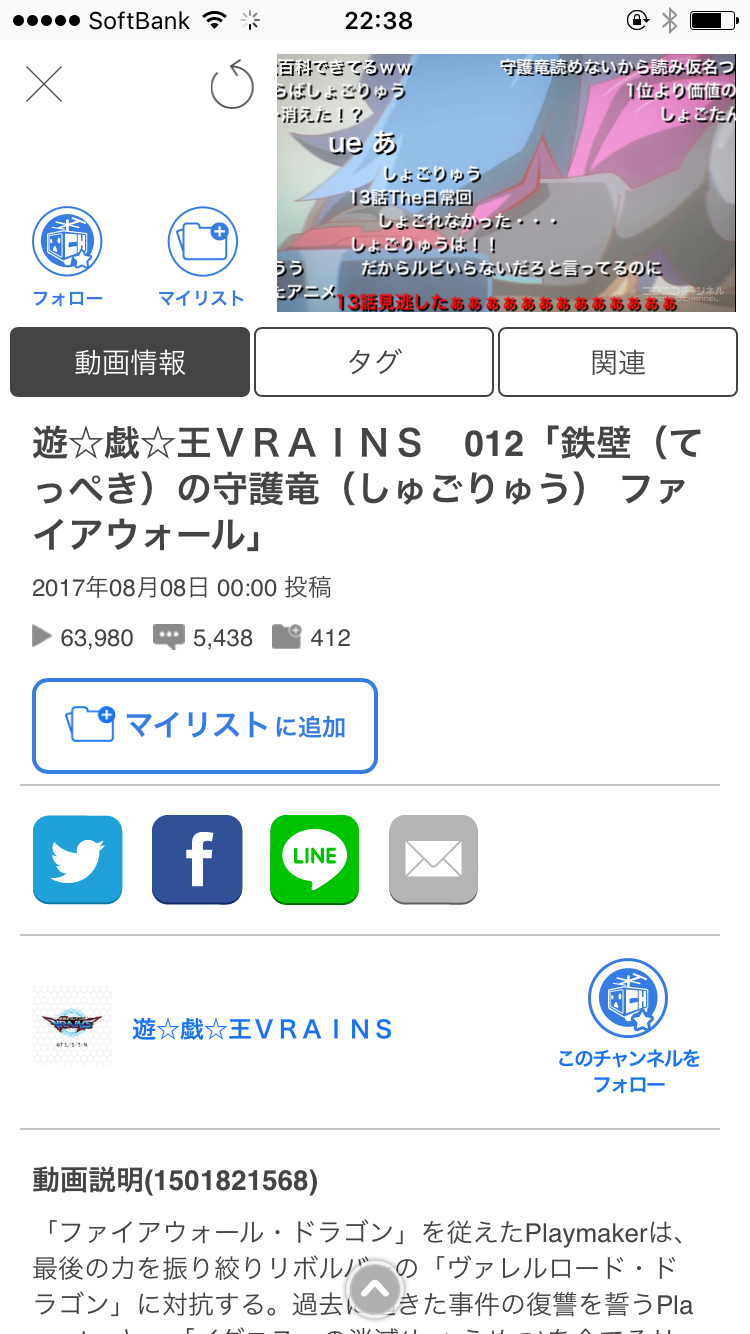The image size is (750, 1334).
Task: Switch to the 動画情報 tab
Action: [x=130, y=362]
